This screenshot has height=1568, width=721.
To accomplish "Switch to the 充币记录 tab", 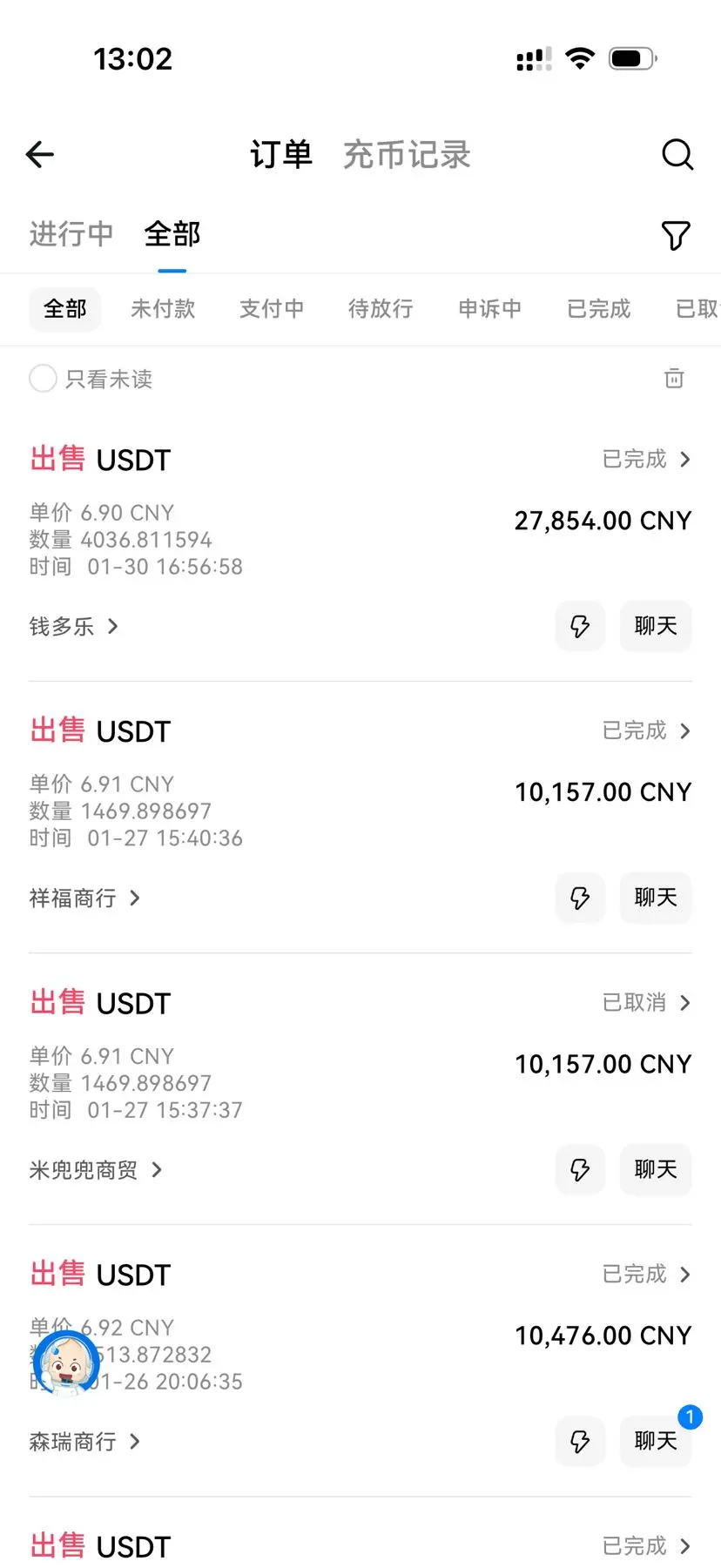I will click(406, 155).
